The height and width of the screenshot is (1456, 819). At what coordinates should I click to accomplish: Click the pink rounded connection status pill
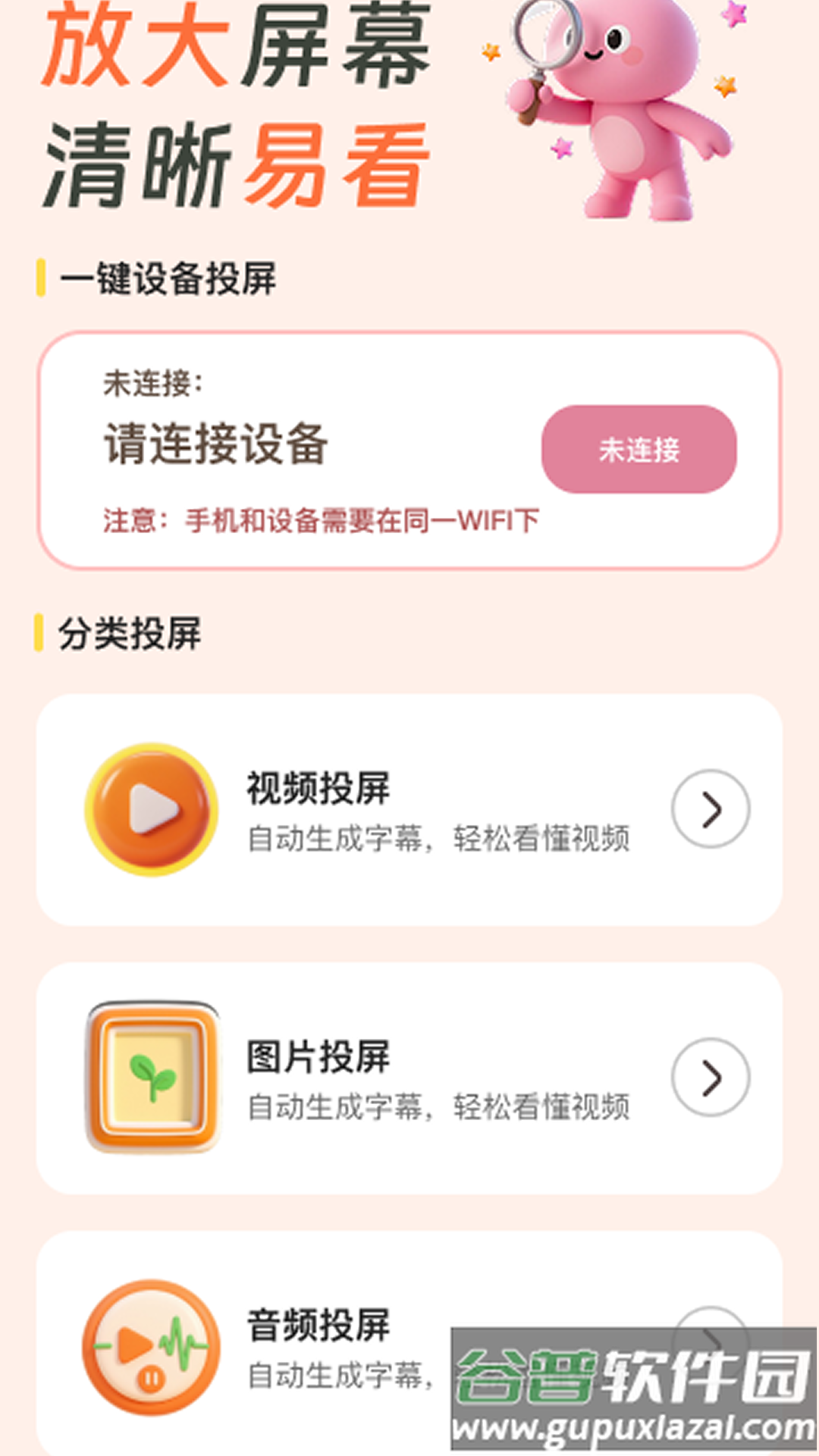(x=639, y=450)
